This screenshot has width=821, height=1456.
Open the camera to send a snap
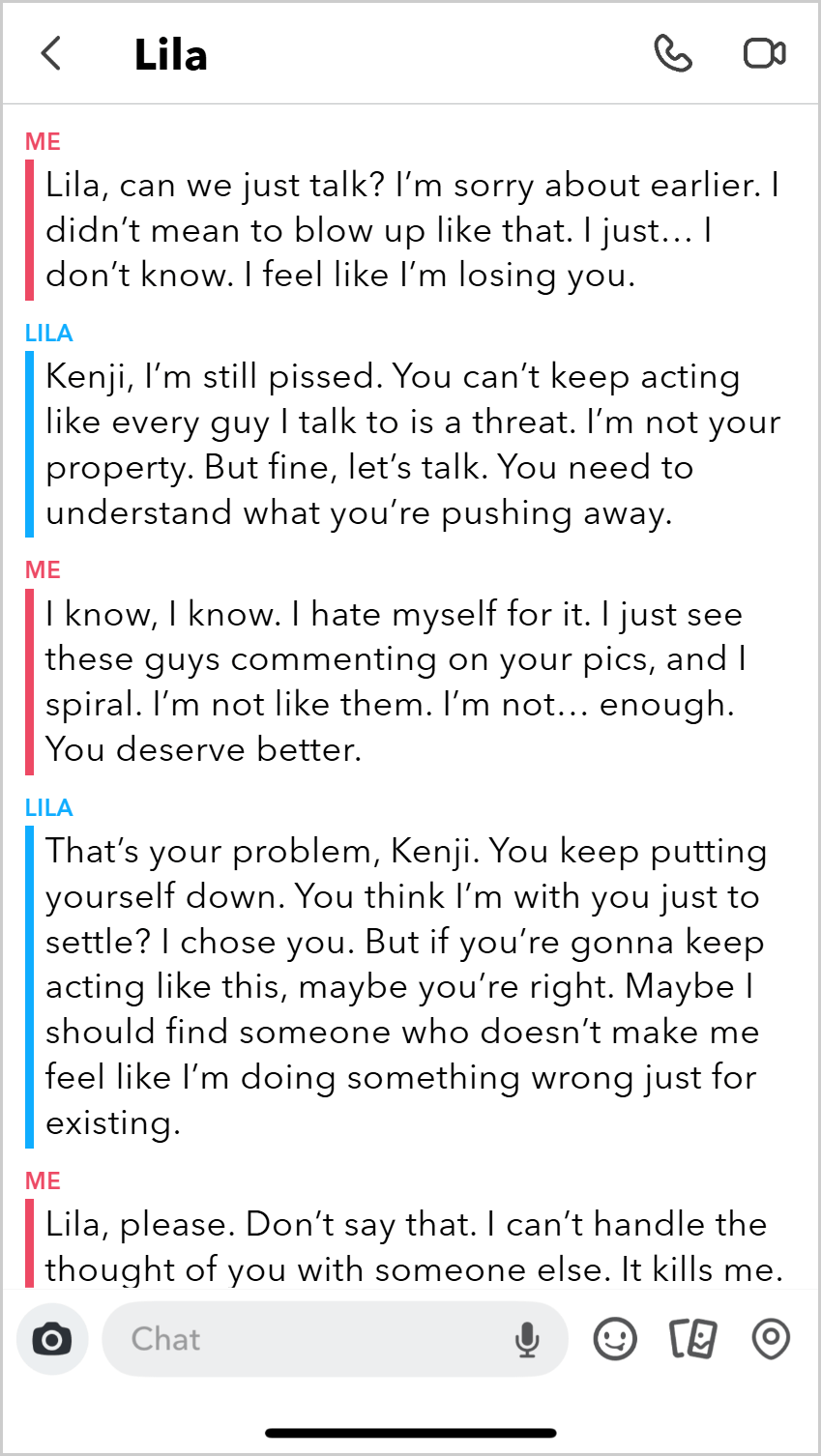[52, 1339]
